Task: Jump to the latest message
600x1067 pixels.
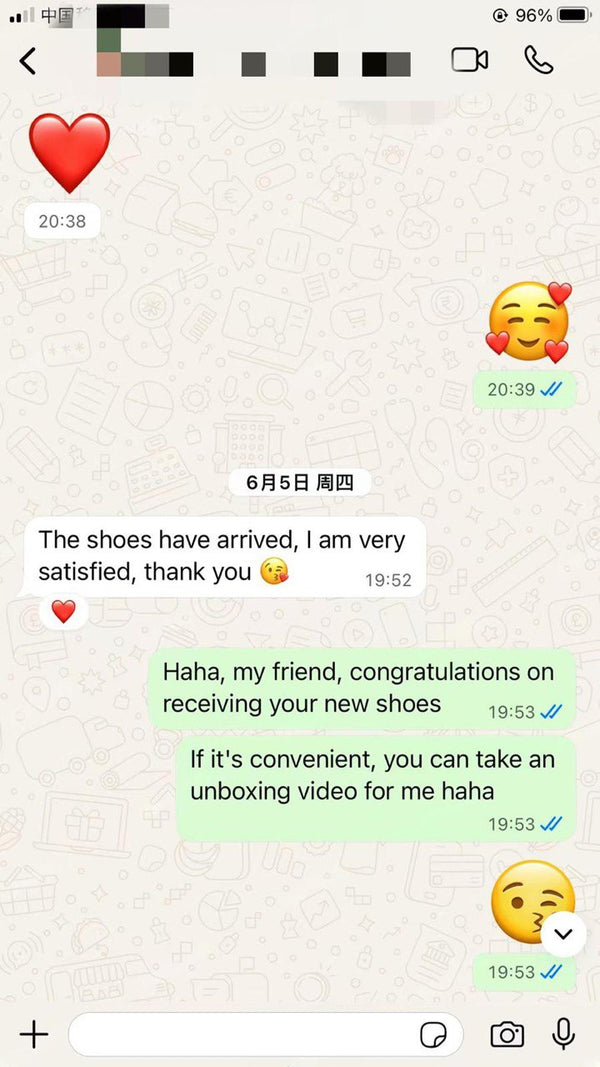Action: tap(564, 934)
